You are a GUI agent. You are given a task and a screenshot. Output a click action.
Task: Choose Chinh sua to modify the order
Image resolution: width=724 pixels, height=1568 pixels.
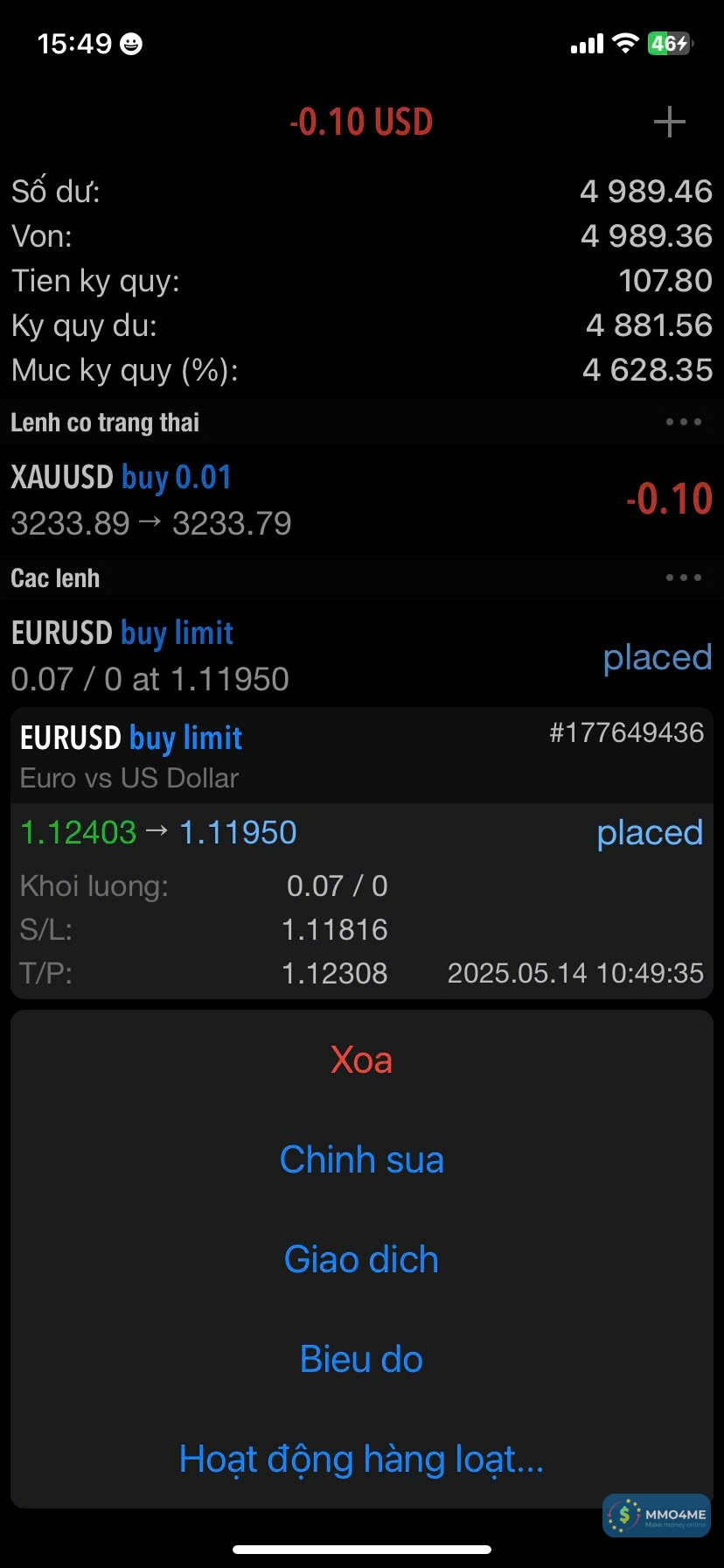[x=361, y=1159]
